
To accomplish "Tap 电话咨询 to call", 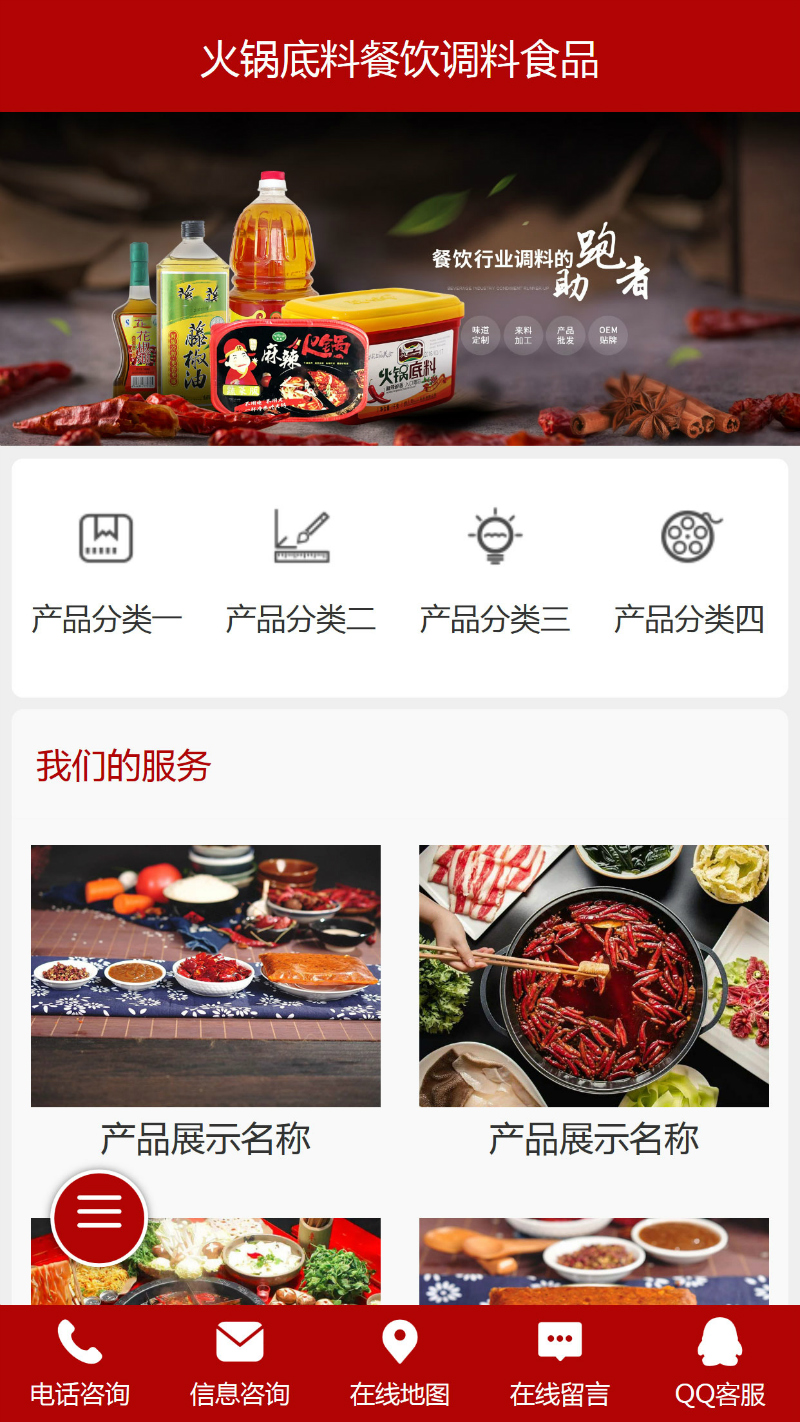I will (80, 1362).
